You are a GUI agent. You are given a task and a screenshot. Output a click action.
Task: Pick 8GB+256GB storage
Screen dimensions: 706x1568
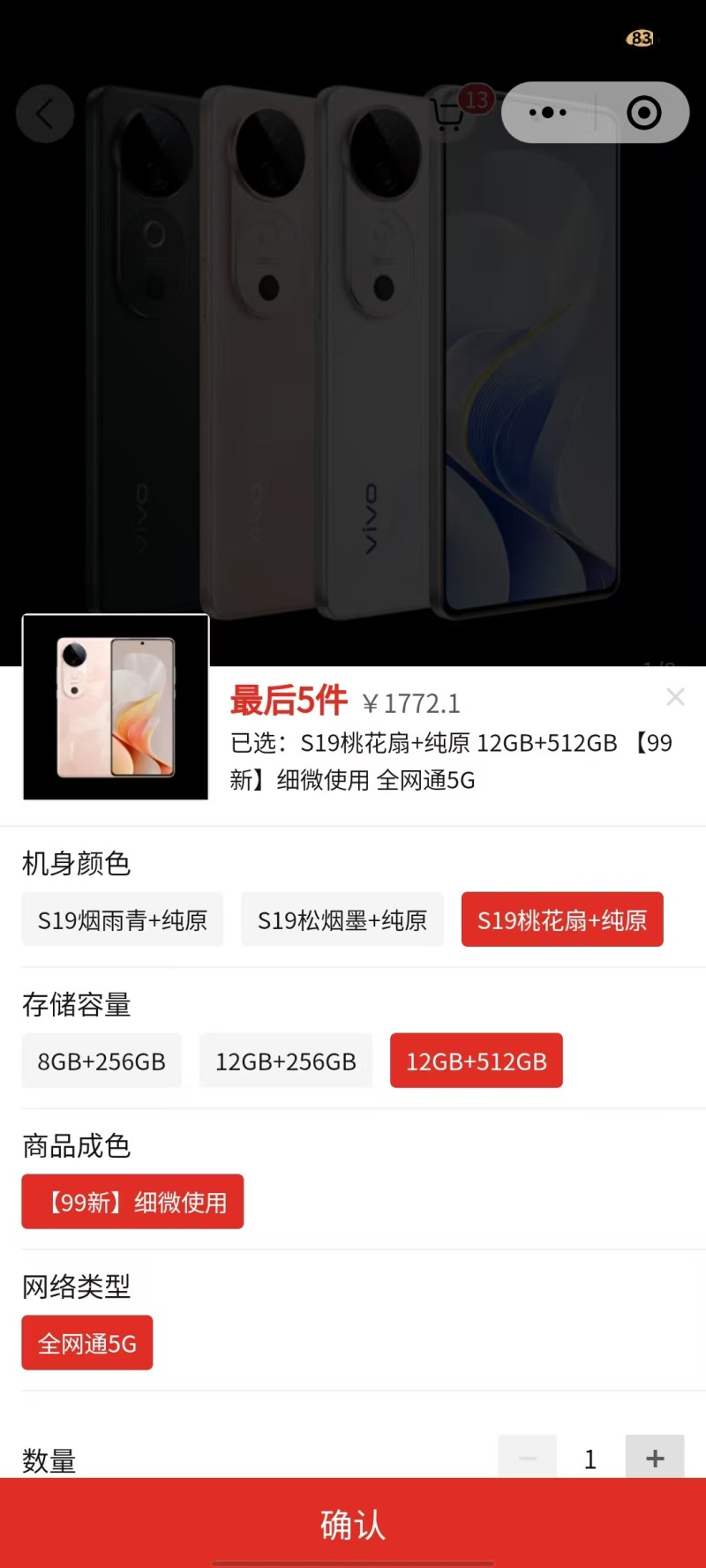101,1061
